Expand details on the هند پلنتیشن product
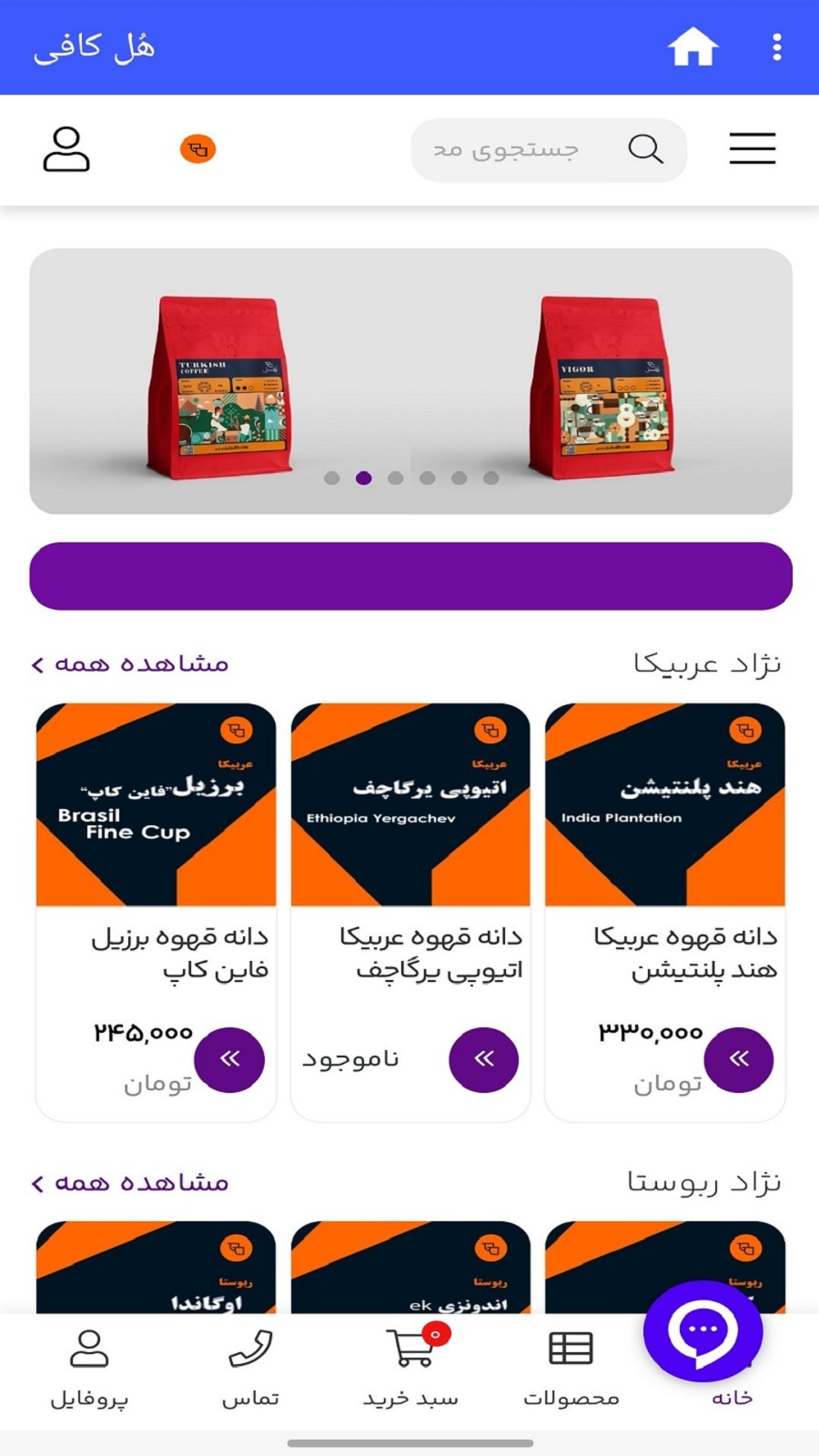 coord(738,1058)
